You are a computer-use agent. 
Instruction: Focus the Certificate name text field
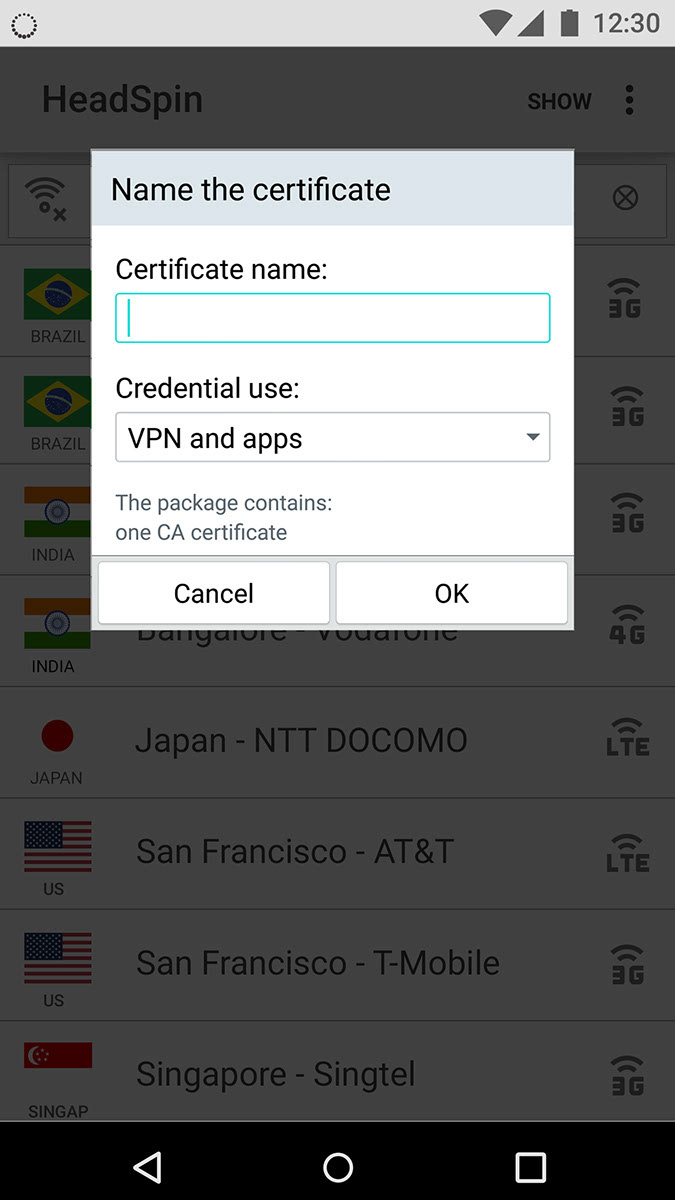332,318
